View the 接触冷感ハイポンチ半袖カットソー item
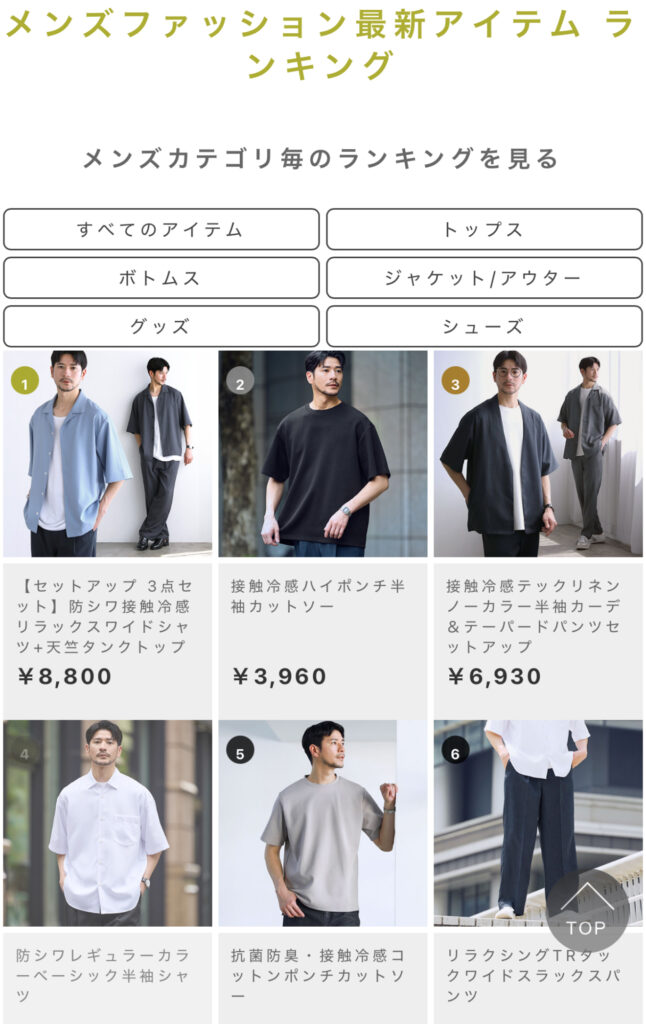Image resolution: width=646 pixels, height=1024 pixels. [x=323, y=455]
